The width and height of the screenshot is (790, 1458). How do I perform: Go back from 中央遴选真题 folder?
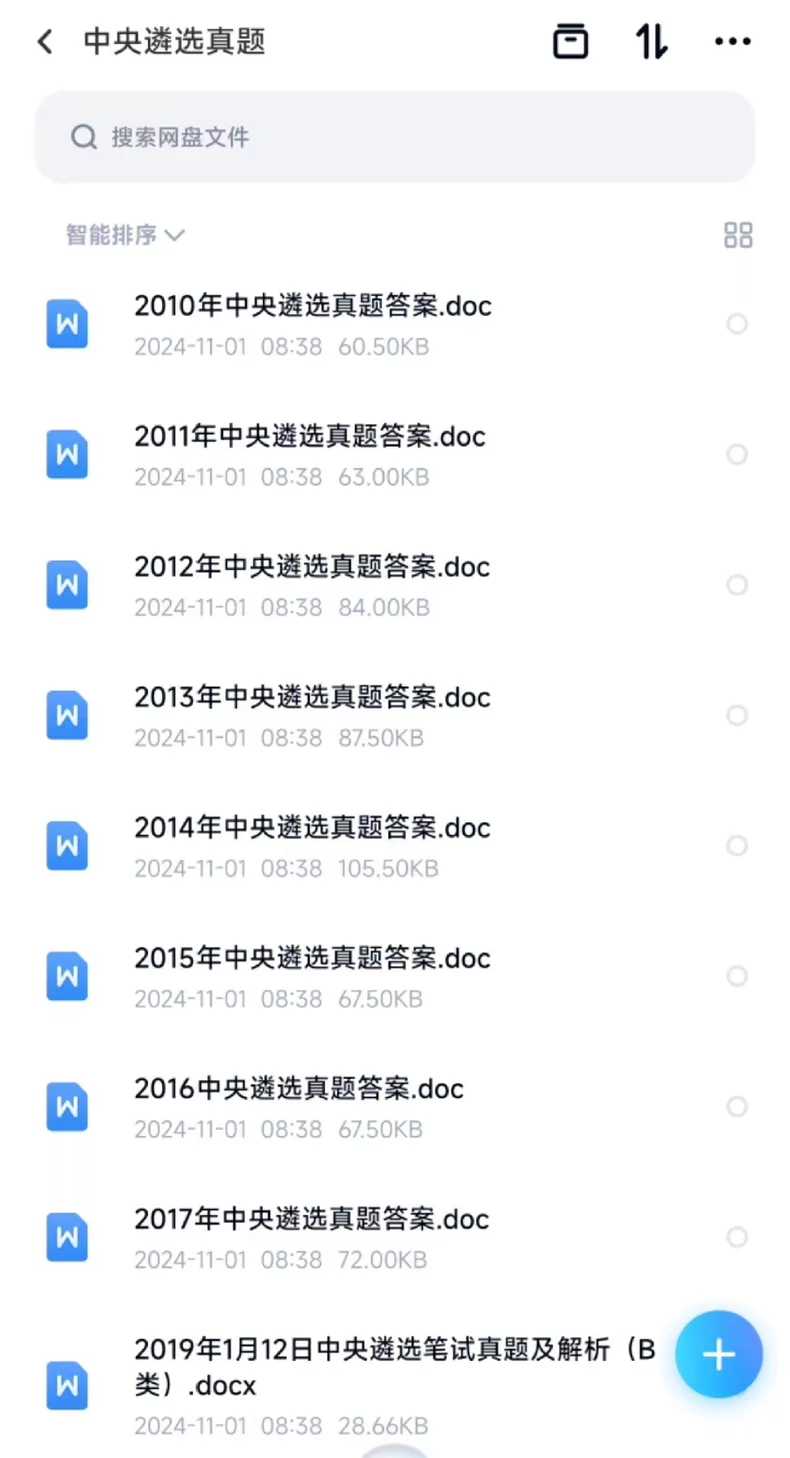pos(45,42)
